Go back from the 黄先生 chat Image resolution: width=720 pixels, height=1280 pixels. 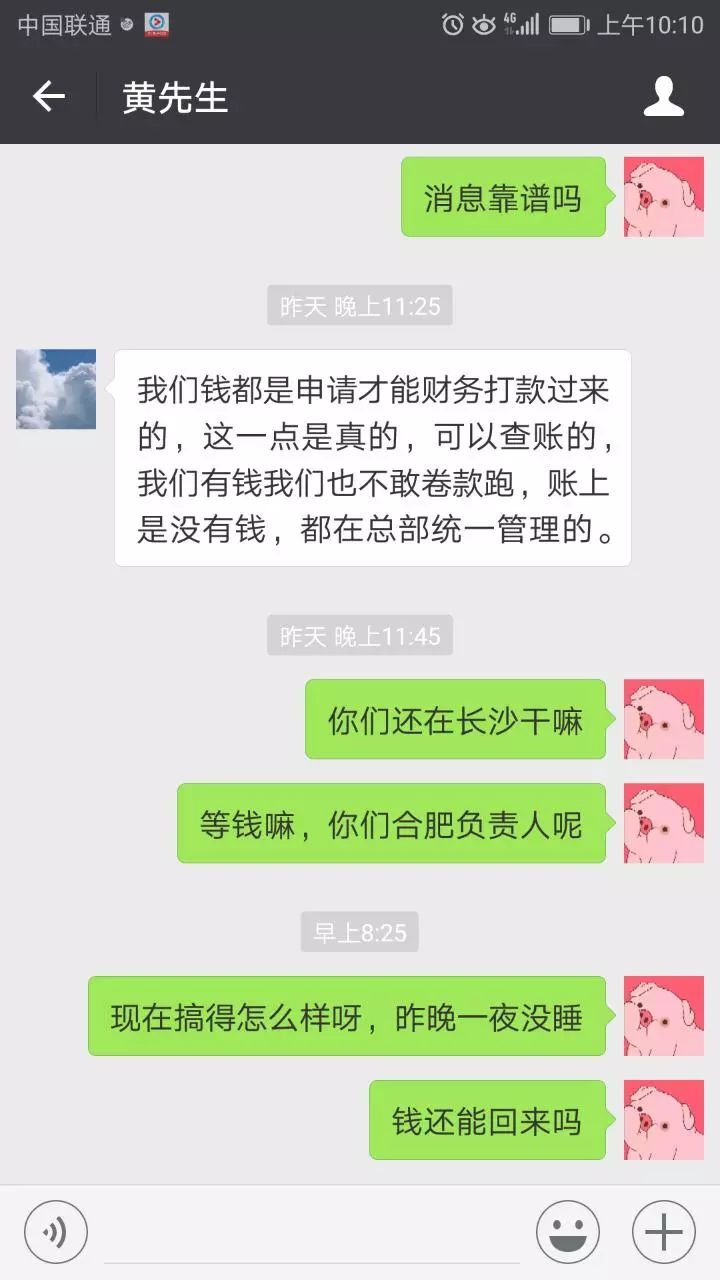(x=48, y=97)
